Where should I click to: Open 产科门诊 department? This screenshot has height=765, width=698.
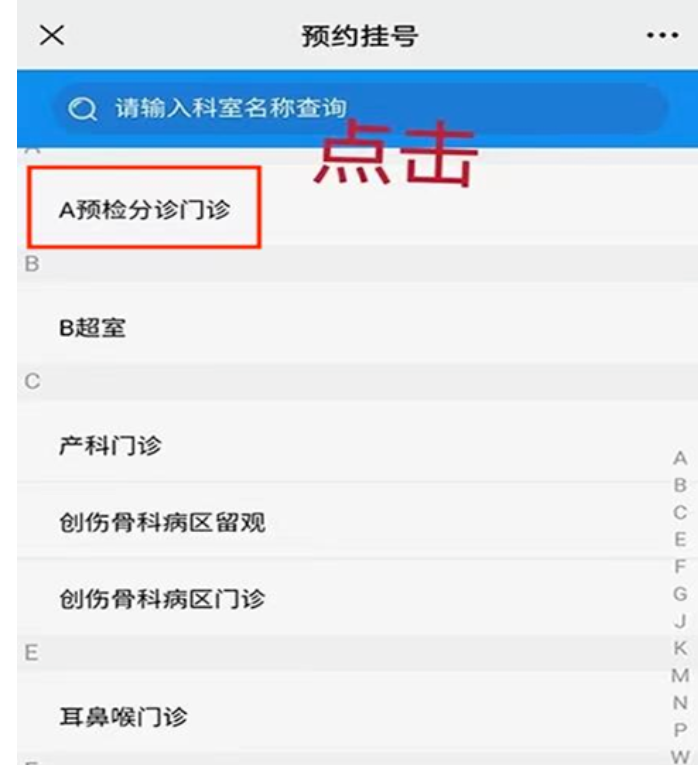click(x=110, y=446)
